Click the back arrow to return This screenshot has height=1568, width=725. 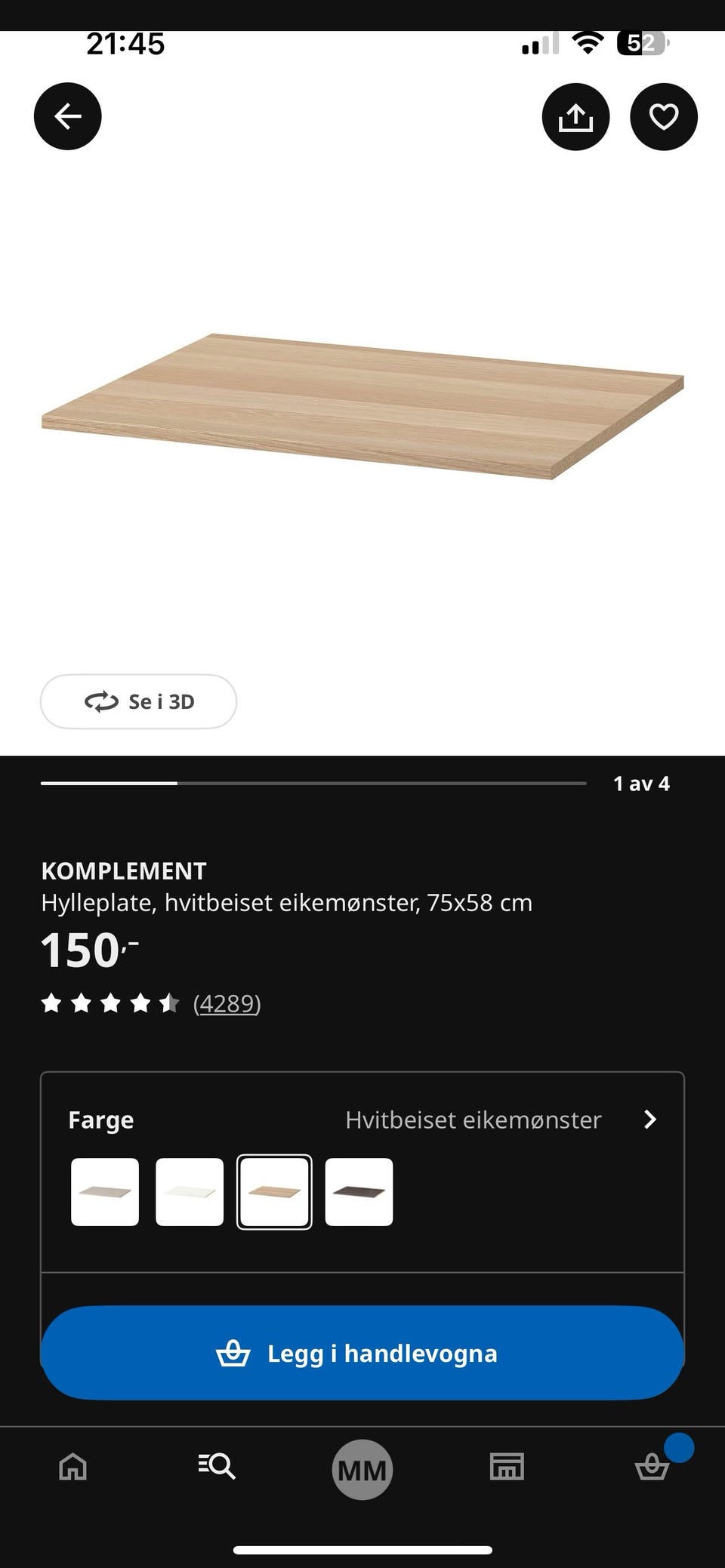pyautogui.click(x=67, y=116)
